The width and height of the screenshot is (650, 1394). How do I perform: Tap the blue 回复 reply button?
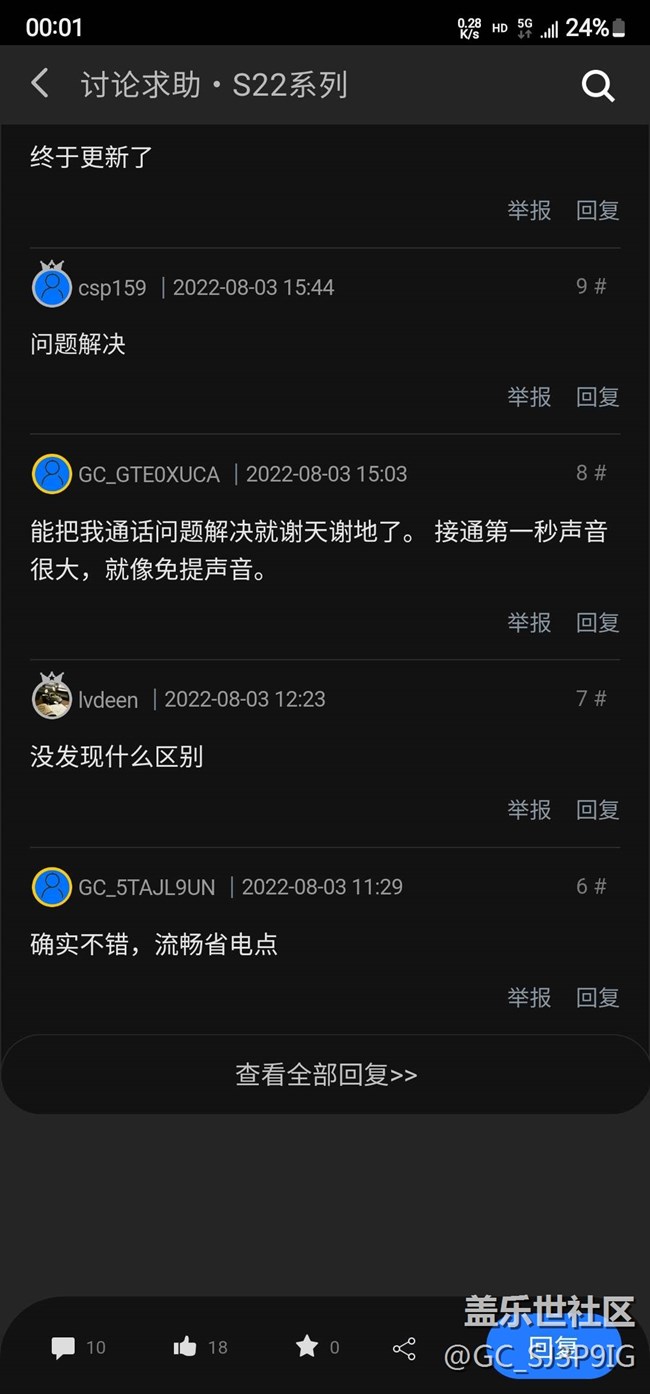(x=553, y=1347)
